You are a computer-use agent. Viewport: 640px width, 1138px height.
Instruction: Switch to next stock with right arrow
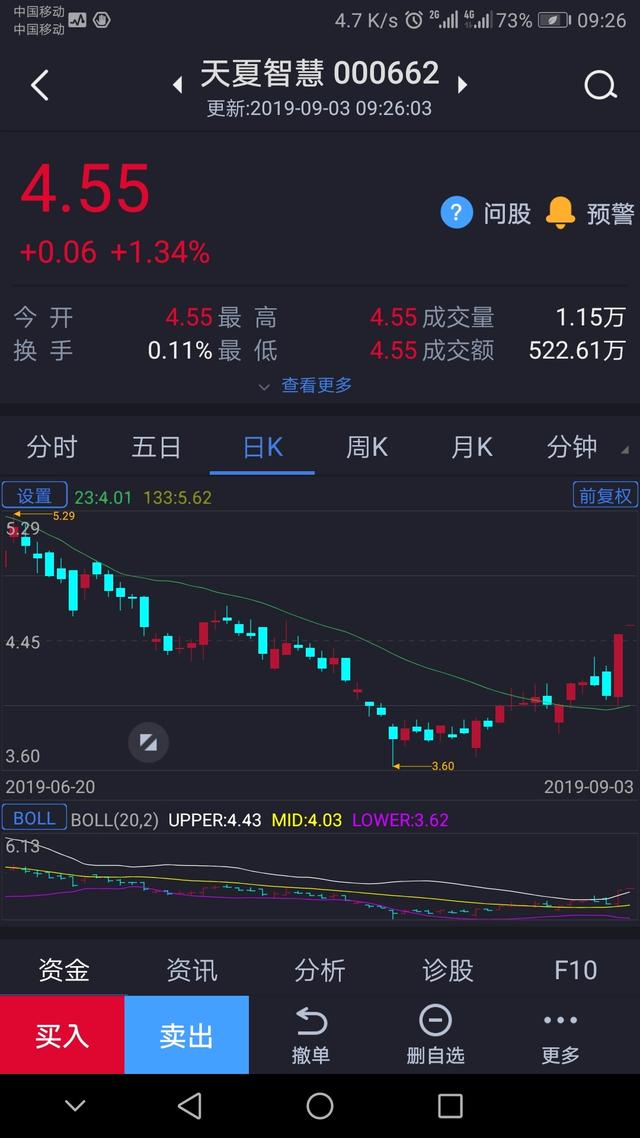pos(462,85)
